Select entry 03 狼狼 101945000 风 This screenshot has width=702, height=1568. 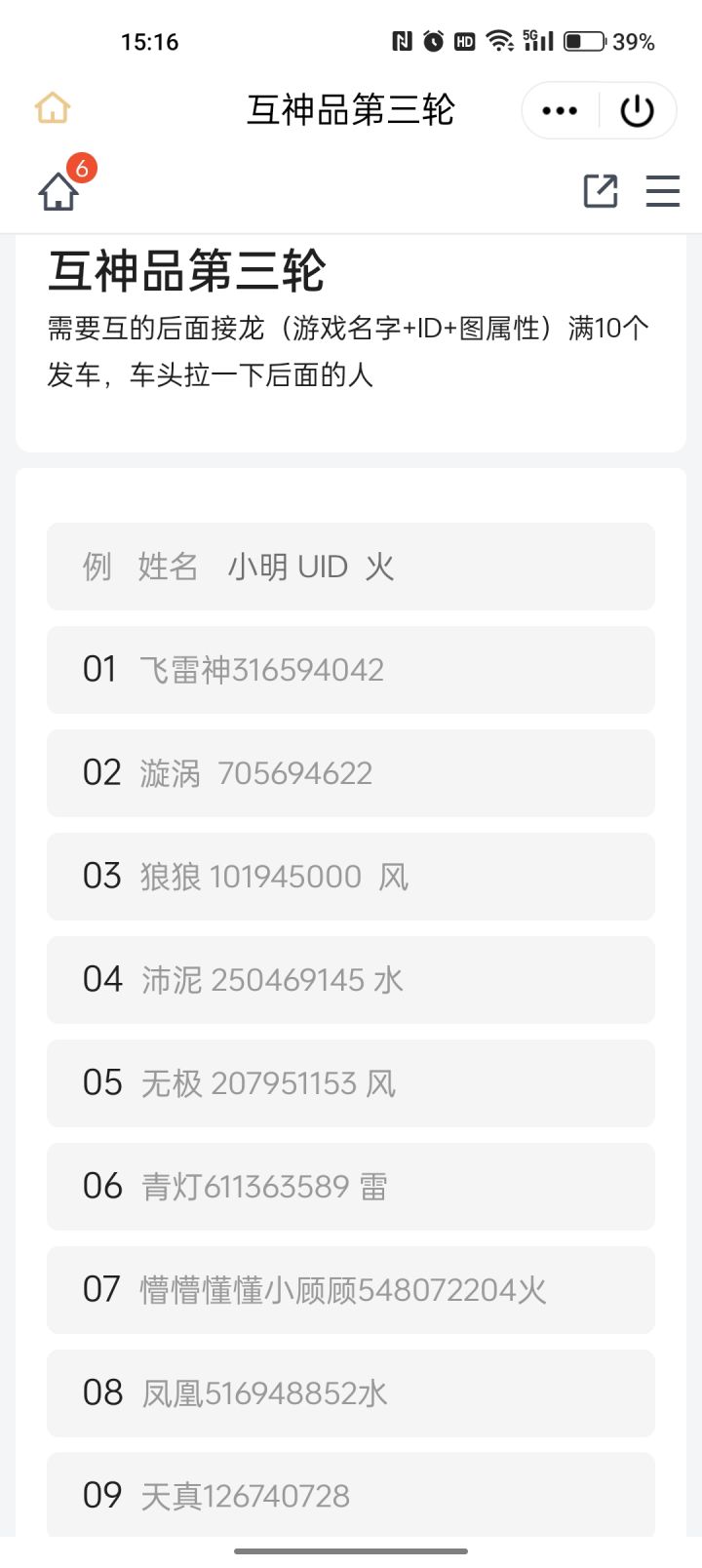pos(351,877)
